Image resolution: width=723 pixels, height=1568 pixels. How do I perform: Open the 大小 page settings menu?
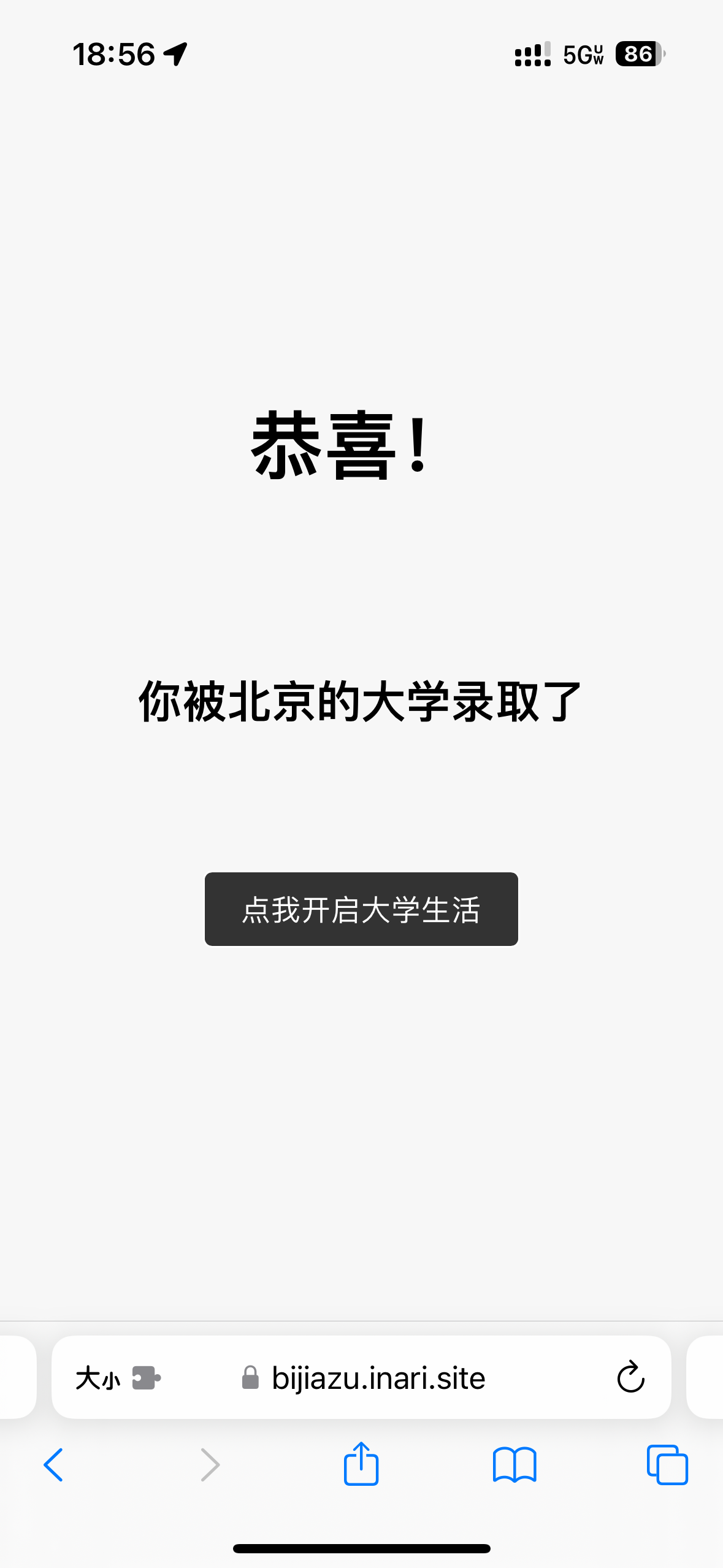pos(97,1378)
